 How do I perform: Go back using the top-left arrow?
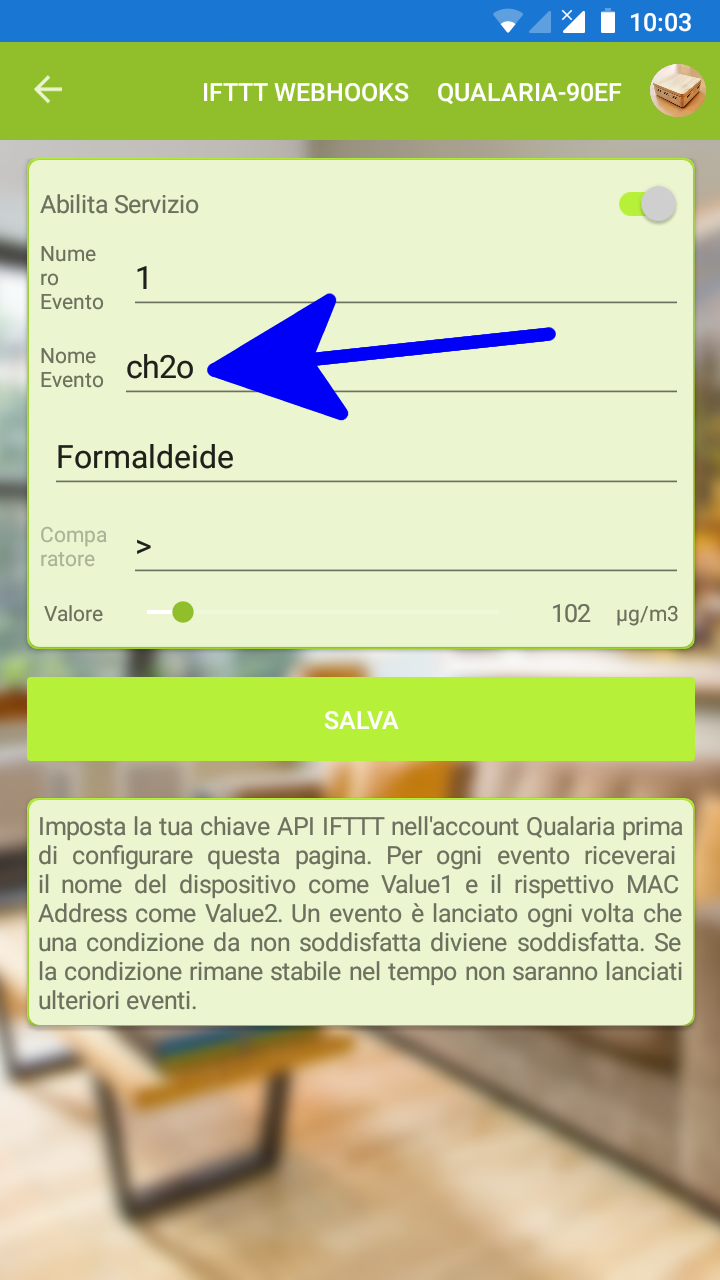tap(48, 90)
